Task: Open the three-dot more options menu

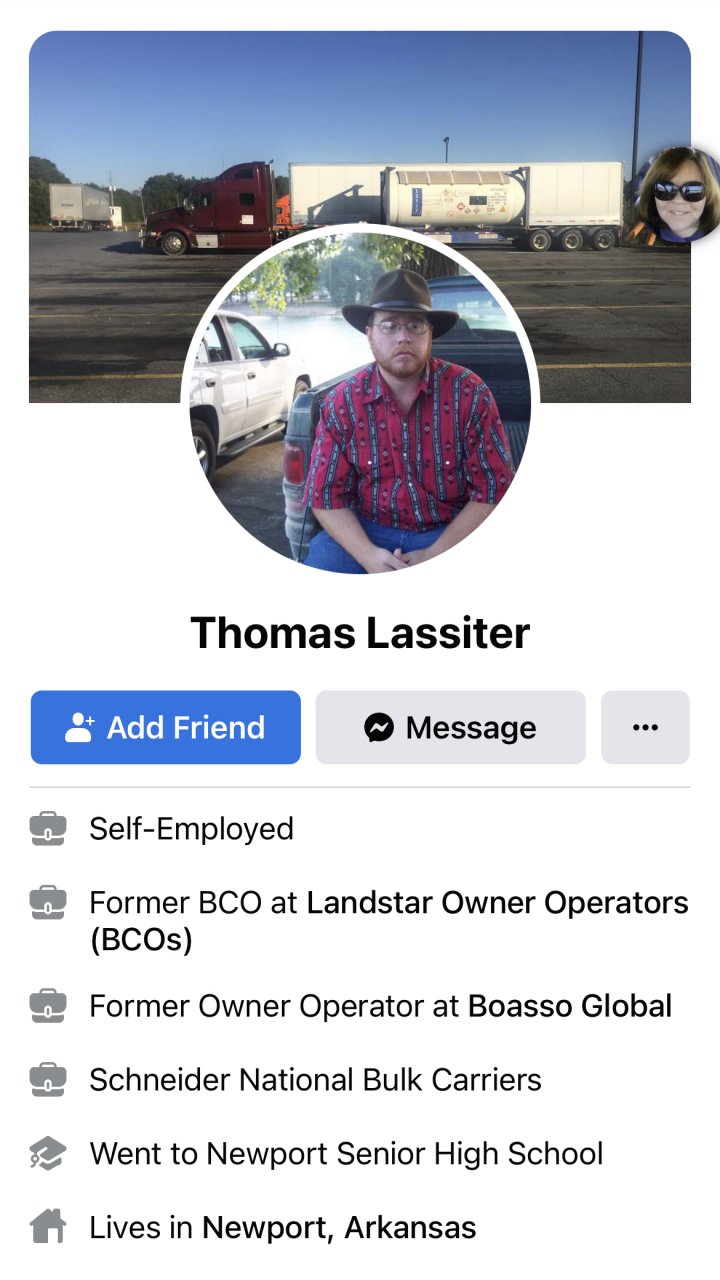Action: 645,727
